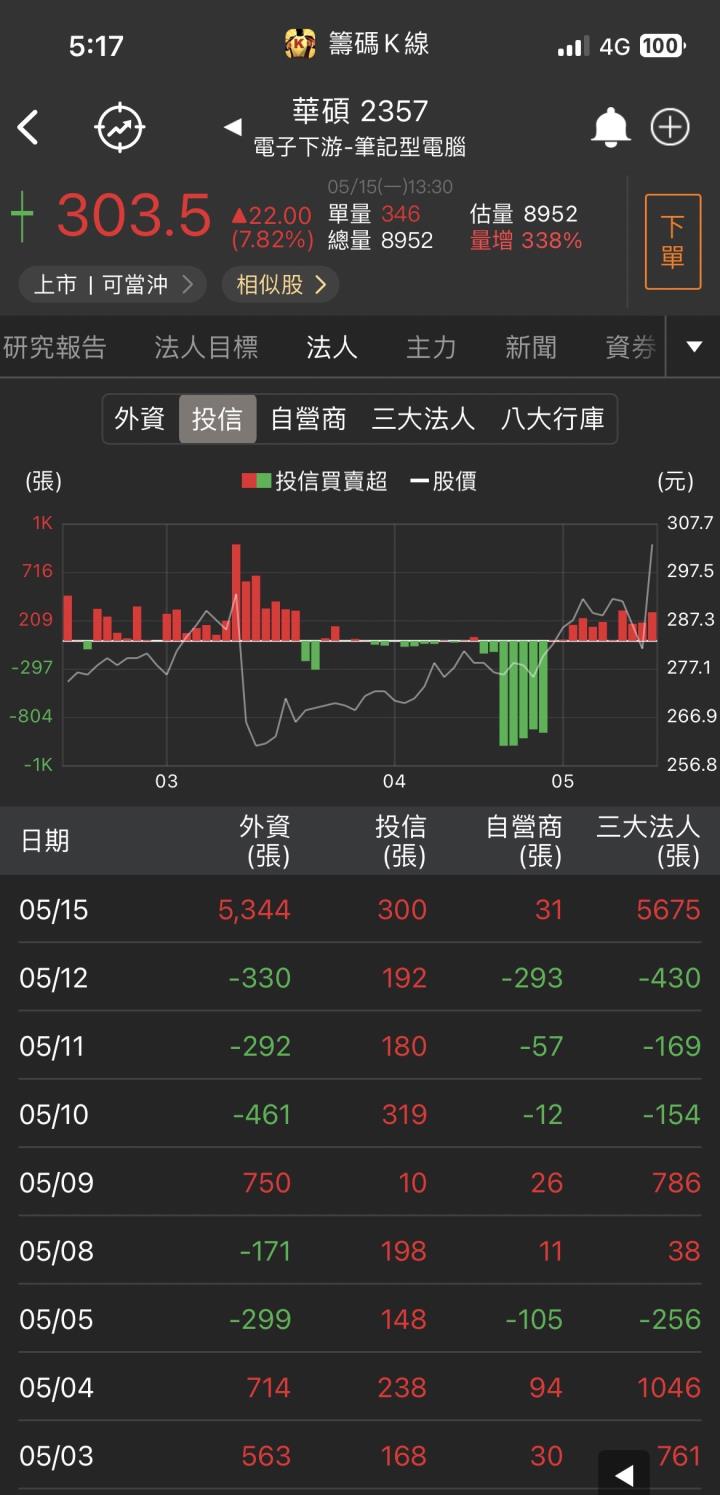Tap the 4G signal indicator
Viewport: 720px width, 1495px height.
pyautogui.click(x=612, y=44)
